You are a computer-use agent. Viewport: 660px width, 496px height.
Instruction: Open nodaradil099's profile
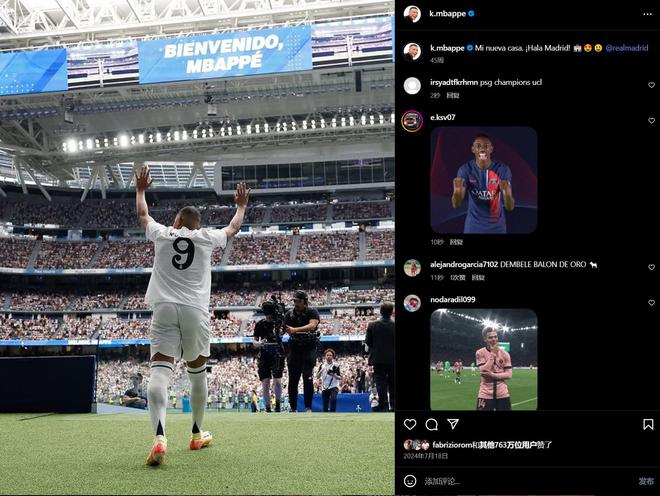pyautogui.click(x=453, y=299)
